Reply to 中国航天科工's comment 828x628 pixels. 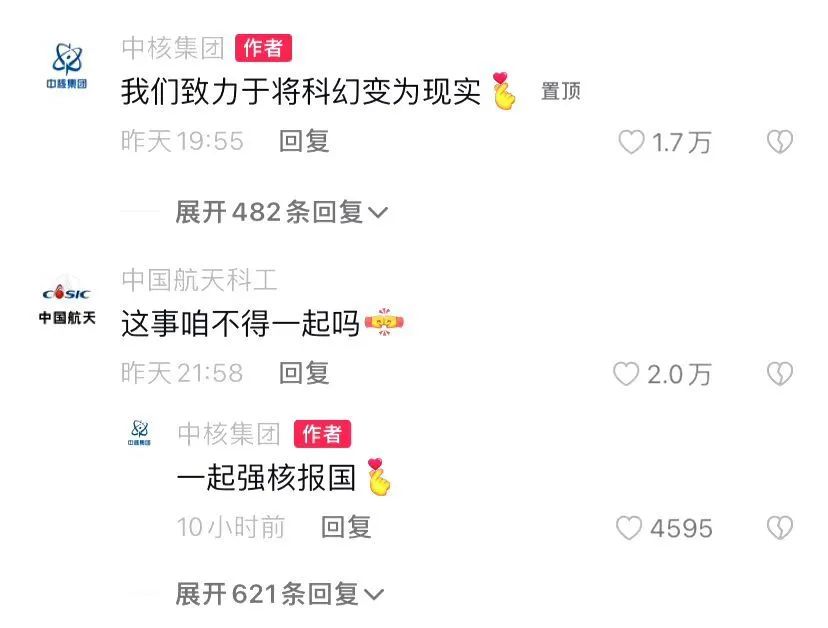coord(304,373)
